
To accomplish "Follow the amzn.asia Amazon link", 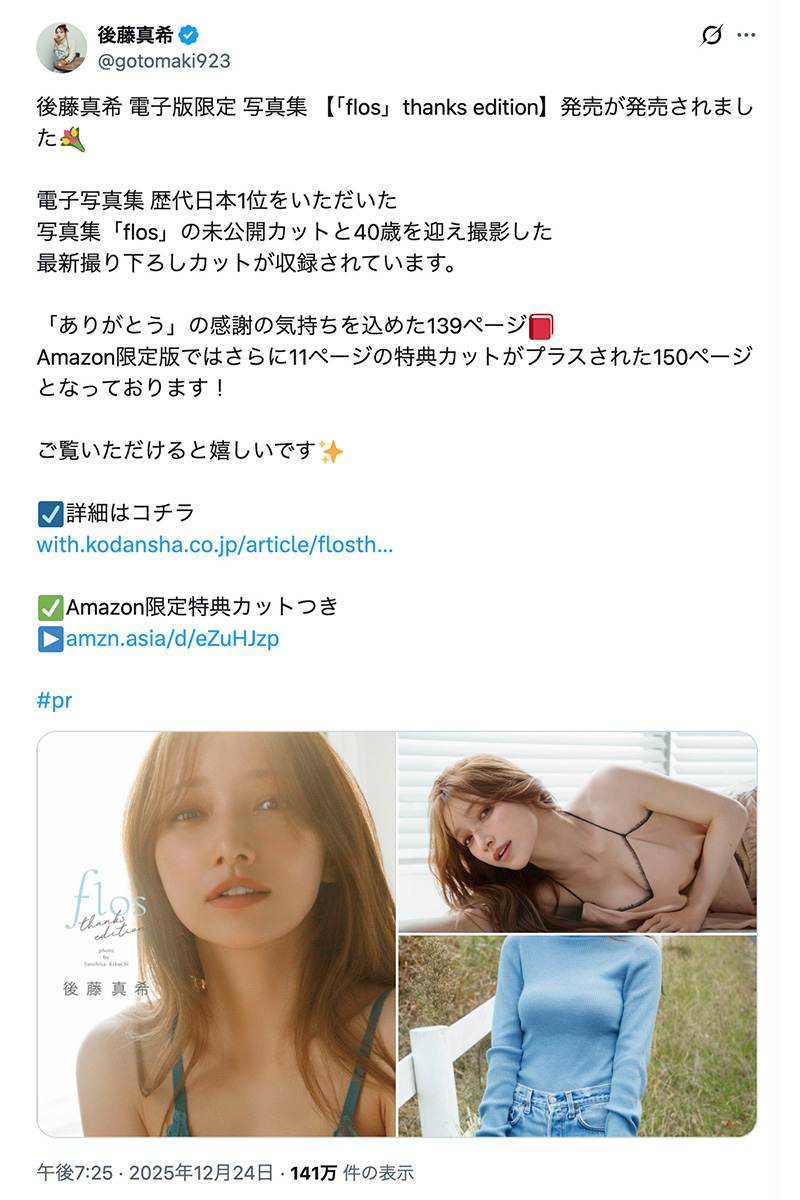I will 172,638.
